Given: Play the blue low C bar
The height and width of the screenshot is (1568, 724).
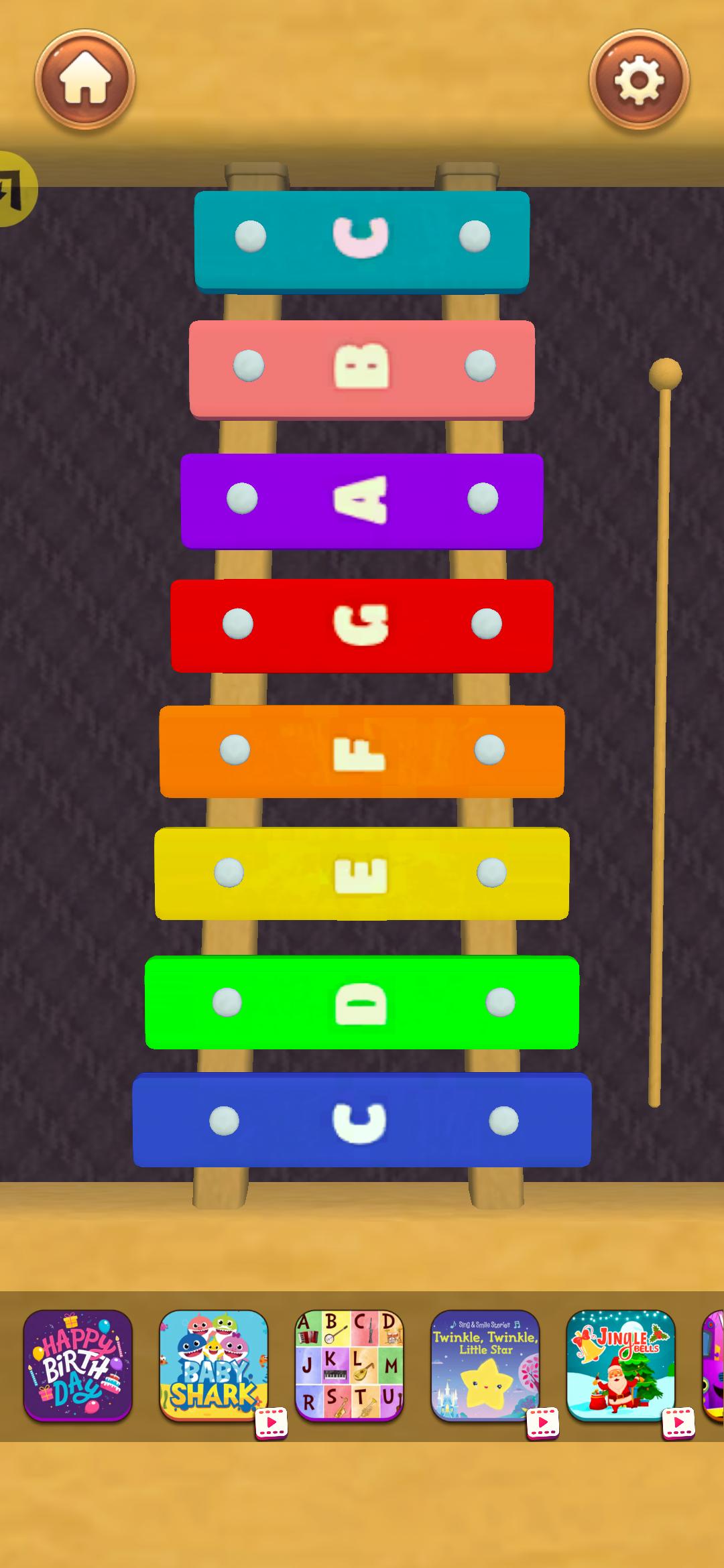Looking at the screenshot, I should click(x=362, y=1121).
